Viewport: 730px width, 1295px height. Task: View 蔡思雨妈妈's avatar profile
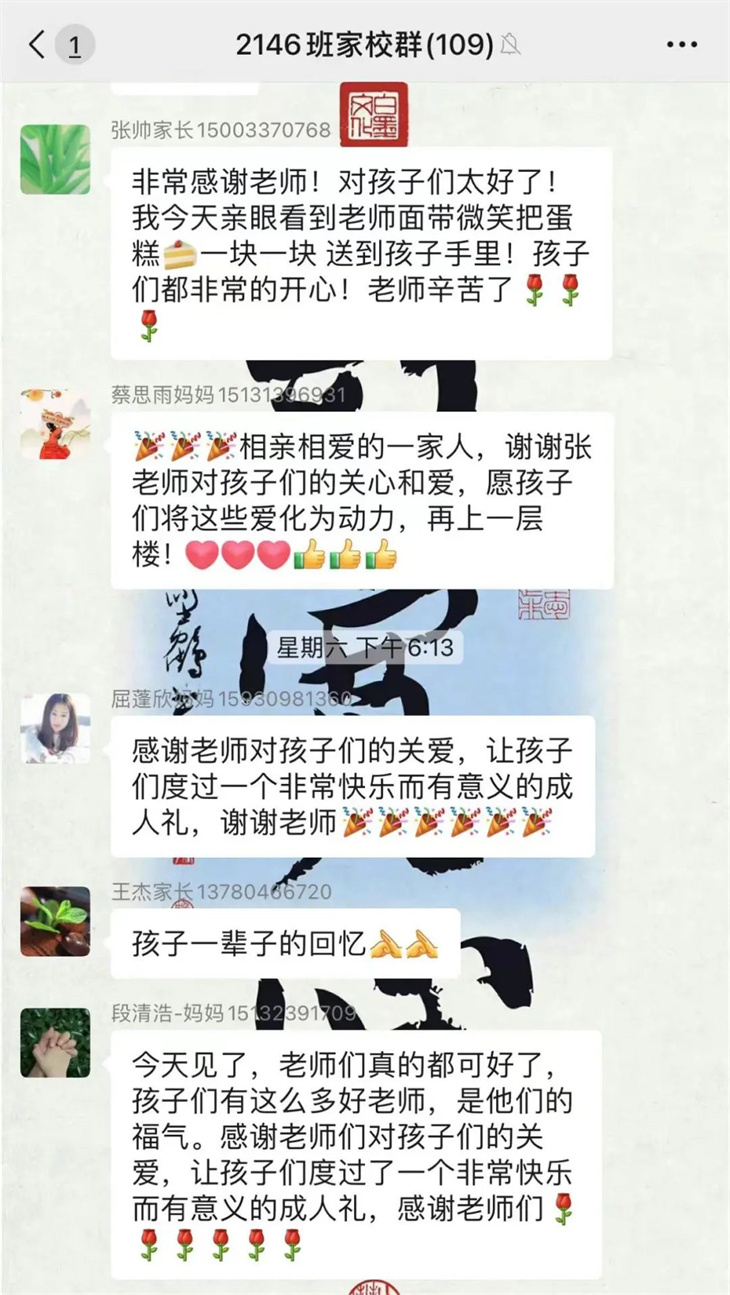[55, 424]
